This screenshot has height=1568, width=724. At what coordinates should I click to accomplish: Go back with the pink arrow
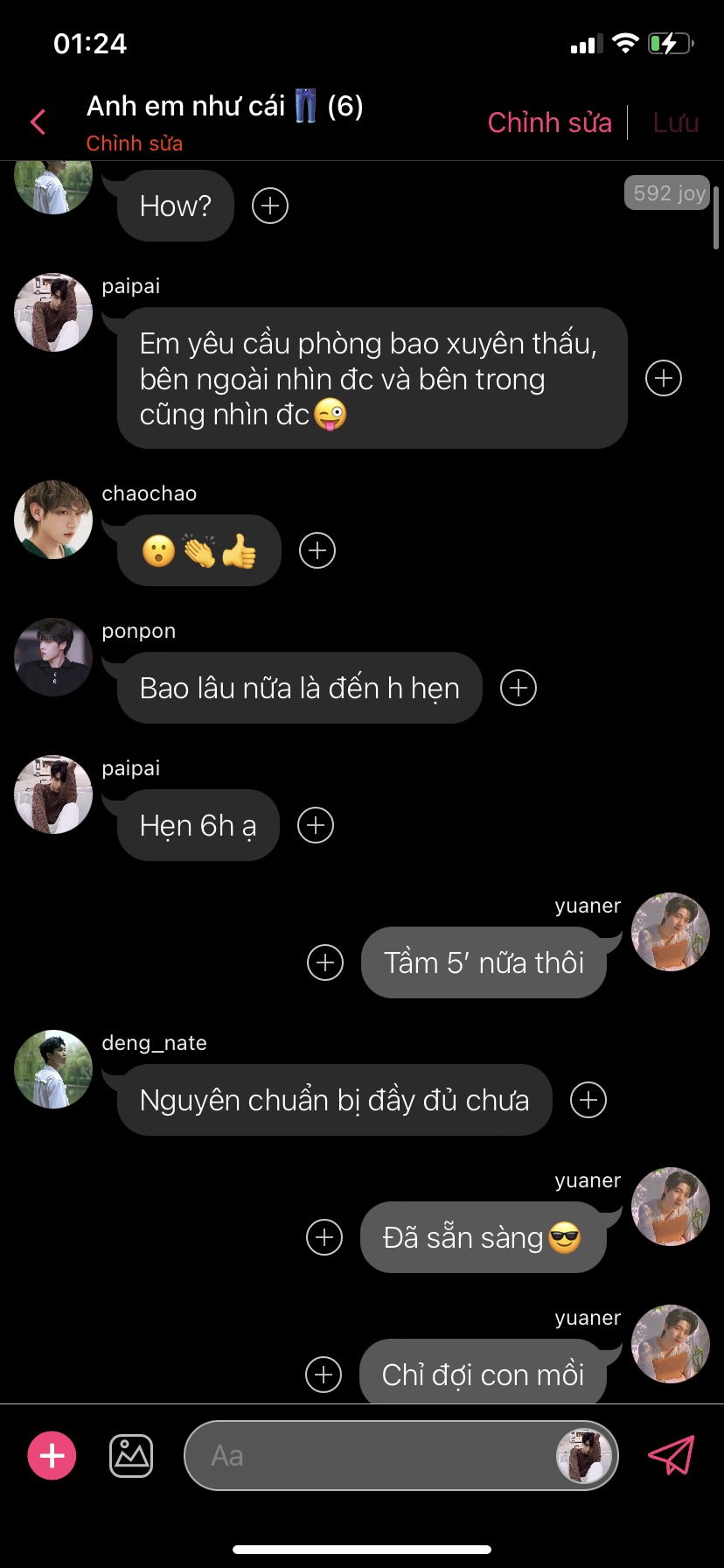tap(38, 122)
